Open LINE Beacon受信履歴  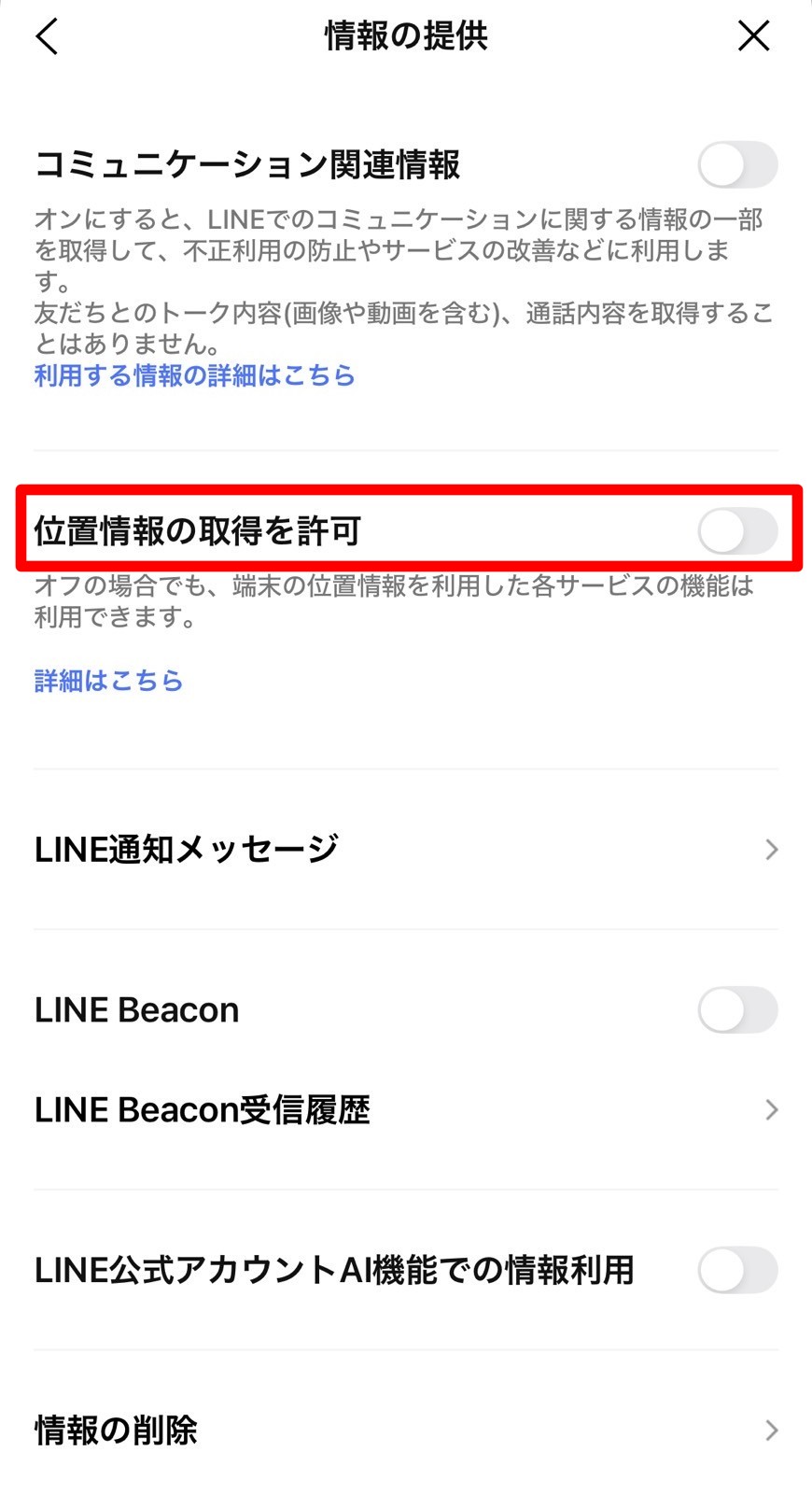click(x=405, y=1109)
